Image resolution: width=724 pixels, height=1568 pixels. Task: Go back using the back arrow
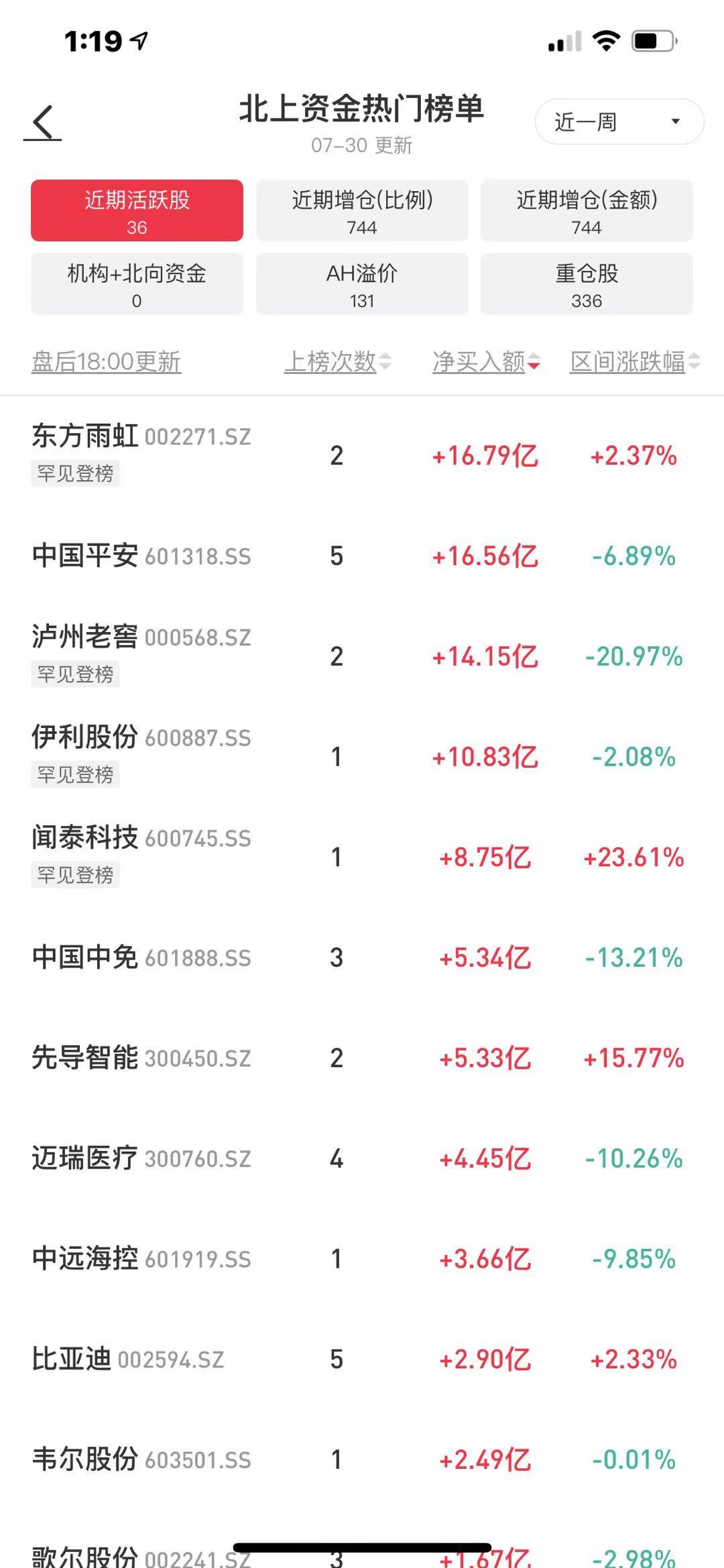pos(43,123)
